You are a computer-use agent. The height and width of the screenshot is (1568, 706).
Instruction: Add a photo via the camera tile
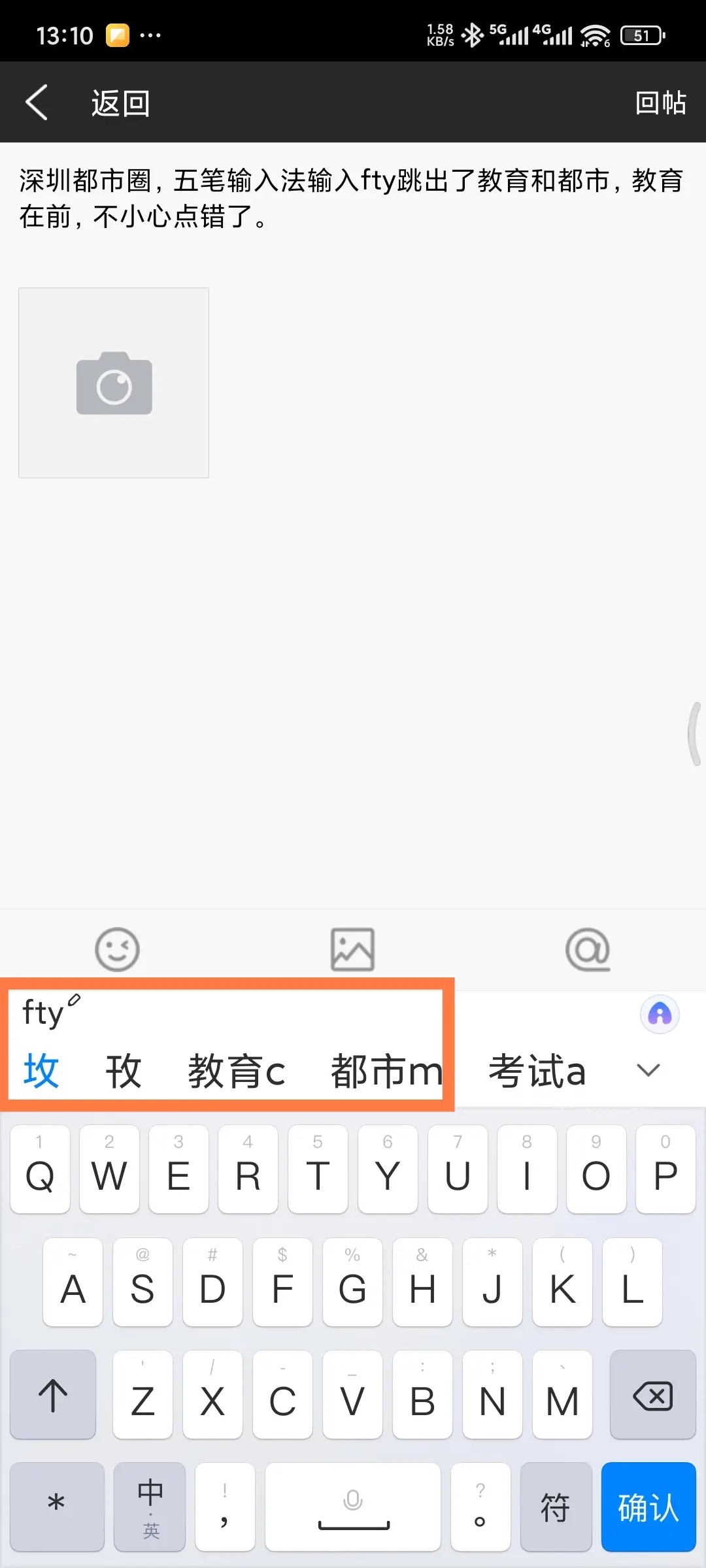(x=114, y=383)
